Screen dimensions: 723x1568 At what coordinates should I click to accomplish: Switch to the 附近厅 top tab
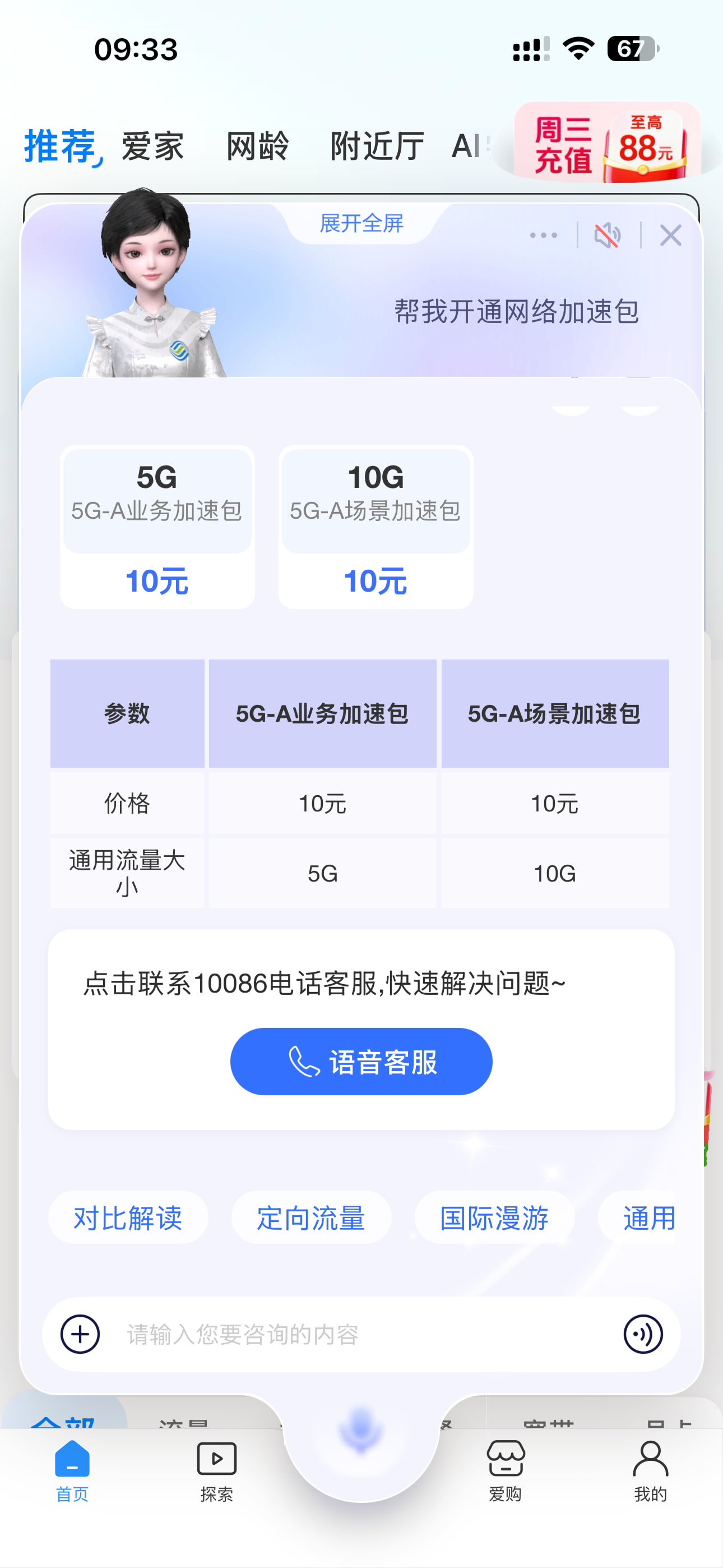(x=377, y=147)
